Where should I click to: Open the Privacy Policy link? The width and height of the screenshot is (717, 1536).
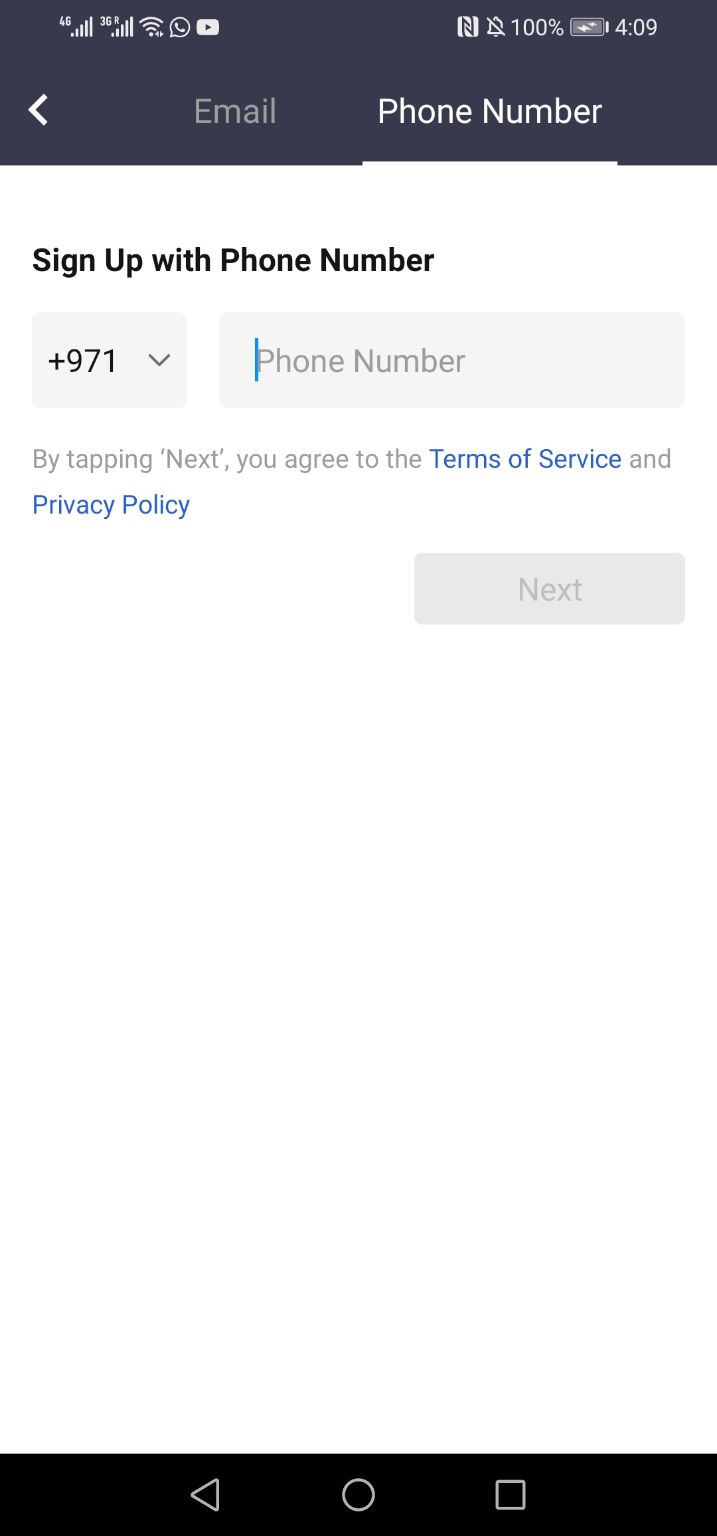click(x=111, y=505)
